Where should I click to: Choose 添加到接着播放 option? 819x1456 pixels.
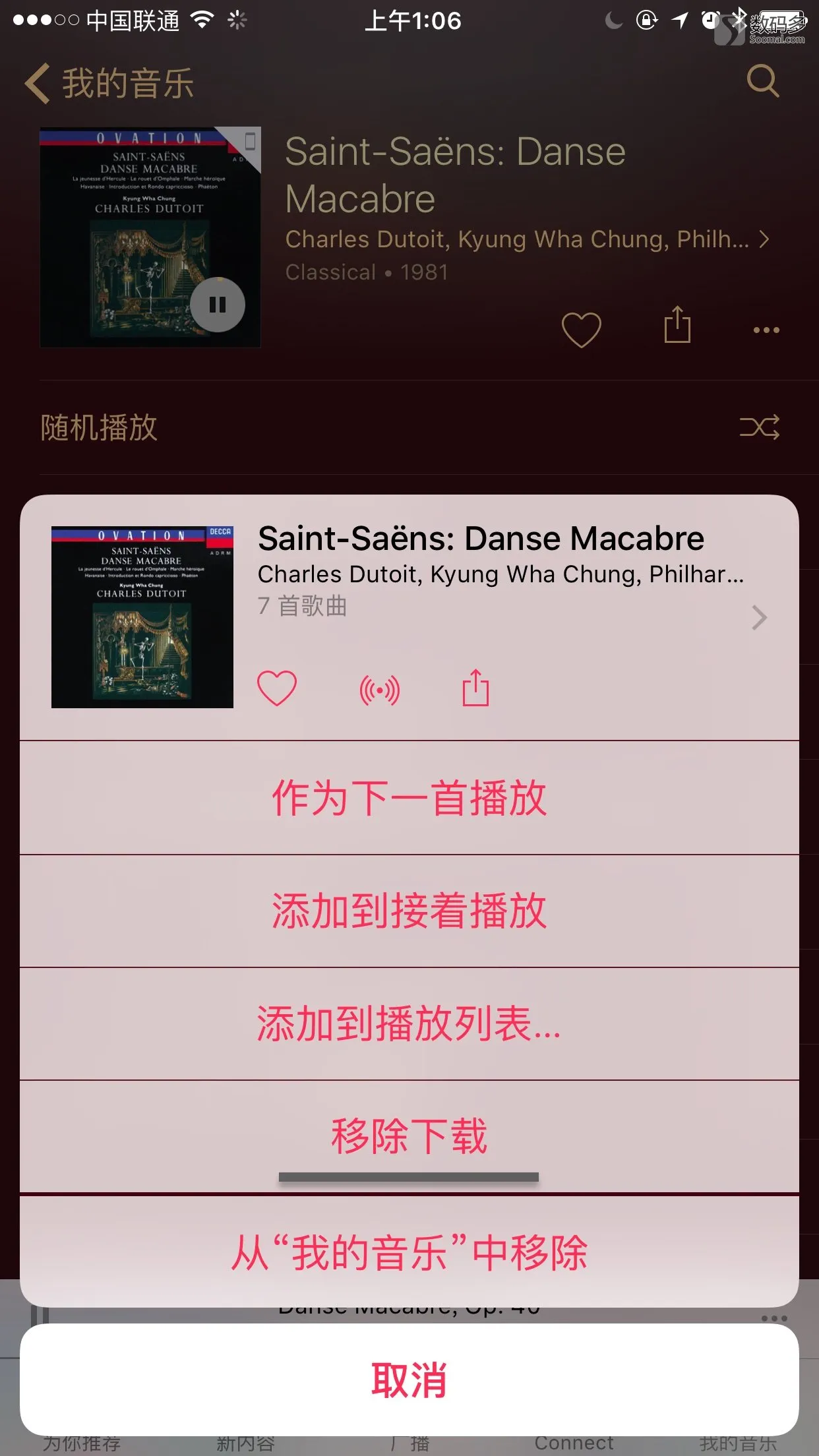(409, 911)
